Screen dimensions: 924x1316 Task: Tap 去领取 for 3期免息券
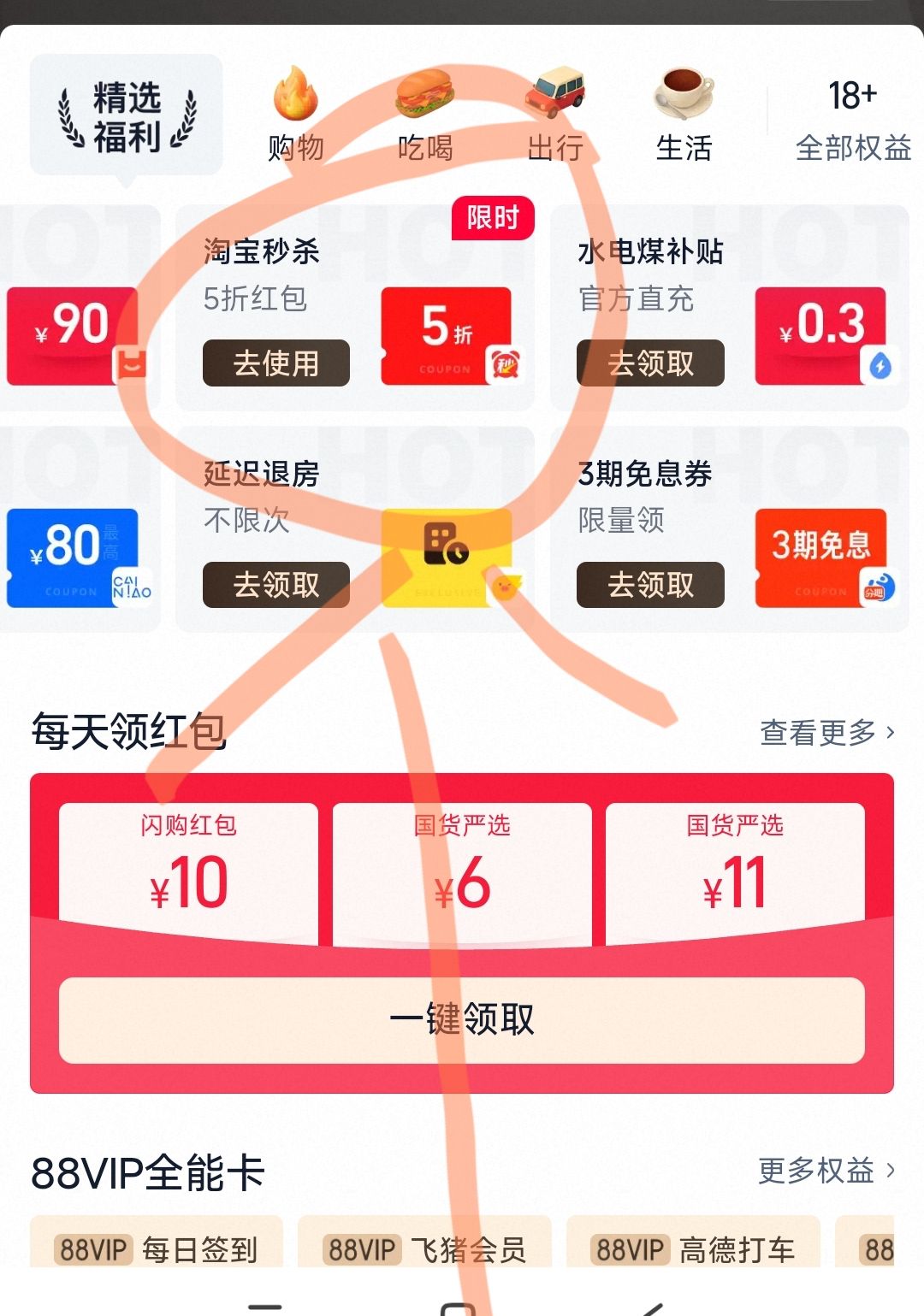coord(650,585)
